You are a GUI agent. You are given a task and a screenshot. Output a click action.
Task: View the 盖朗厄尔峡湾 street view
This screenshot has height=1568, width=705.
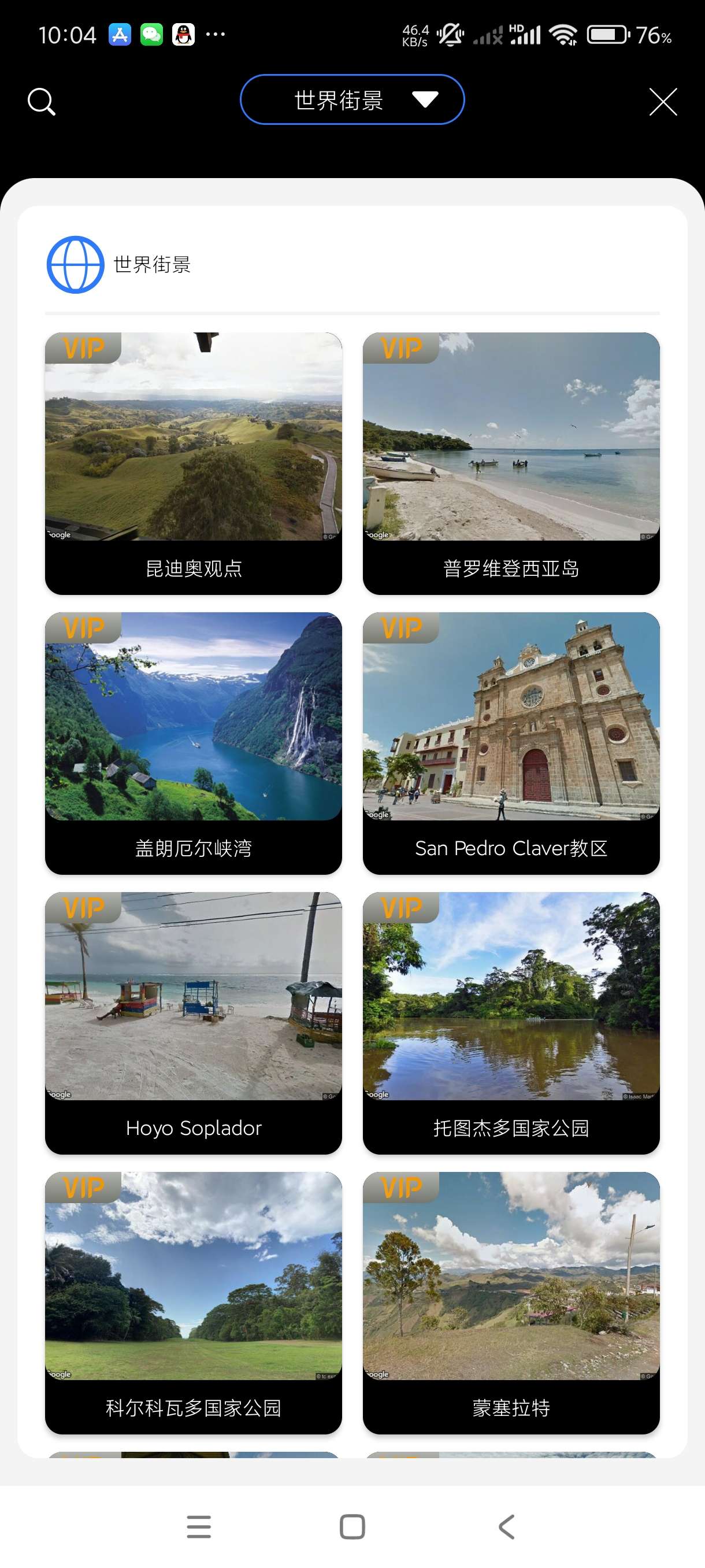pyautogui.click(x=194, y=742)
